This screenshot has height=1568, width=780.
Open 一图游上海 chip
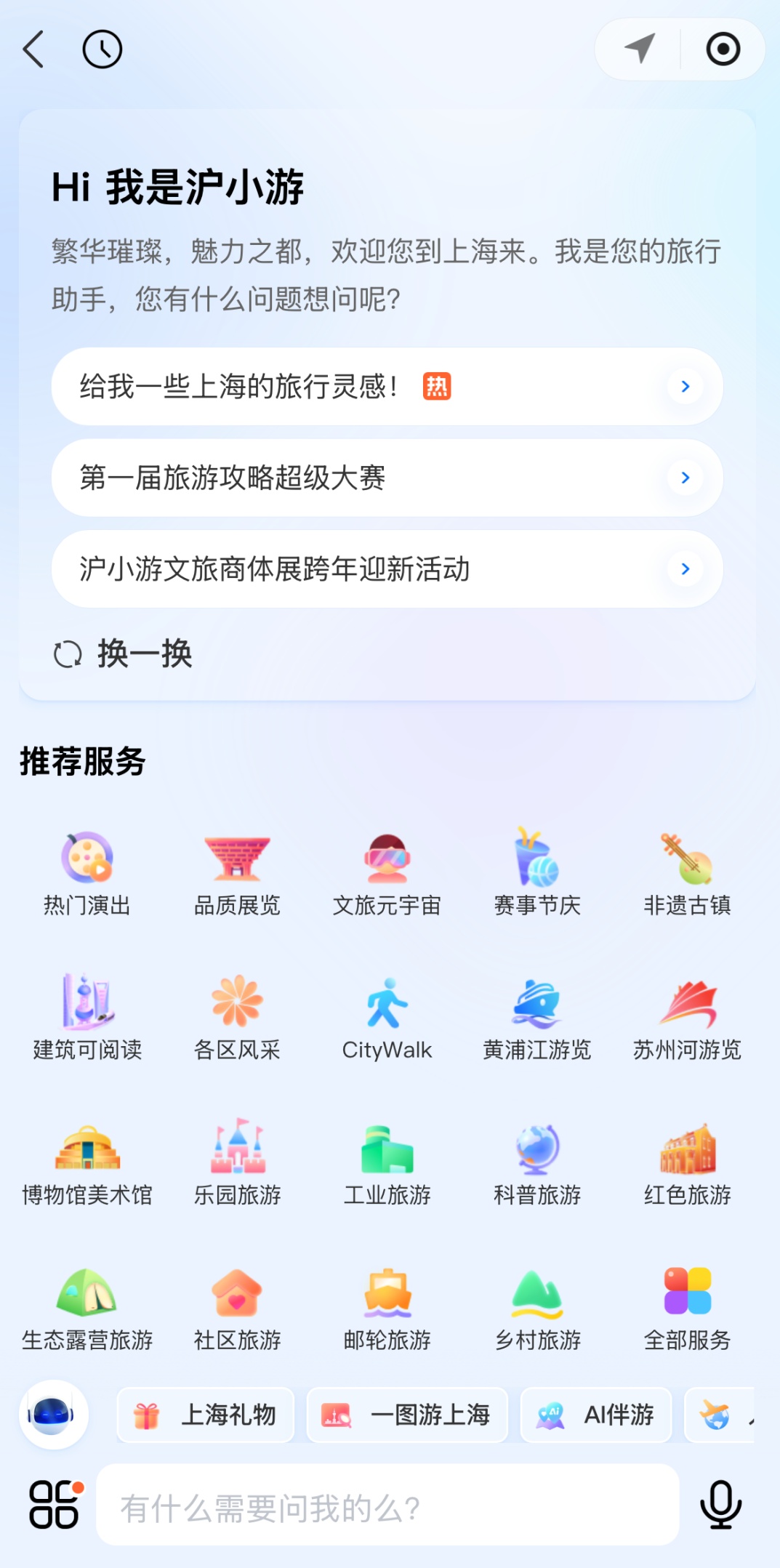coord(407,1415)
